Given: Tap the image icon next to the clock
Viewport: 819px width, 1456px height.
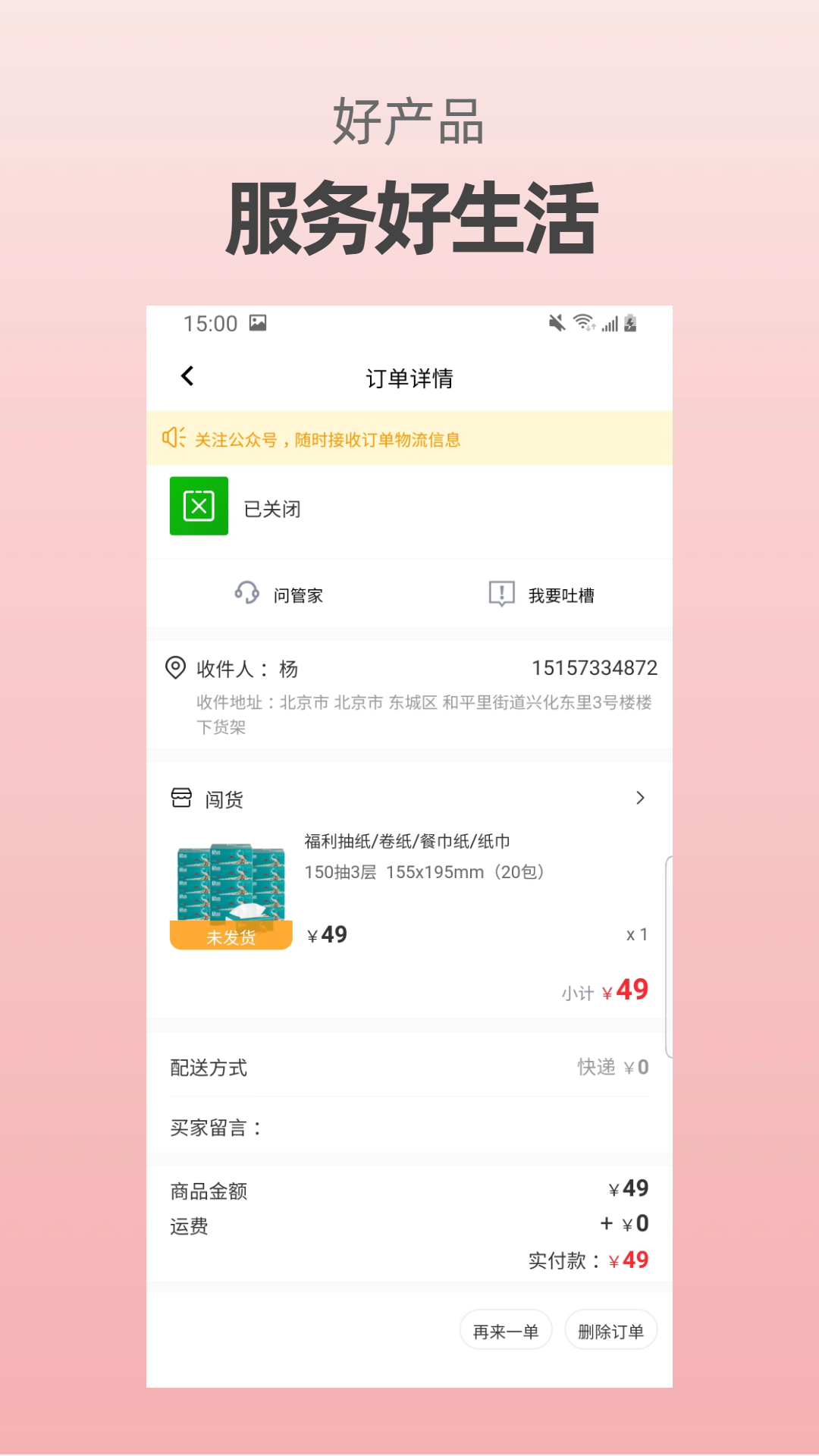Looking at the screenshot, I should coord(259,322).
